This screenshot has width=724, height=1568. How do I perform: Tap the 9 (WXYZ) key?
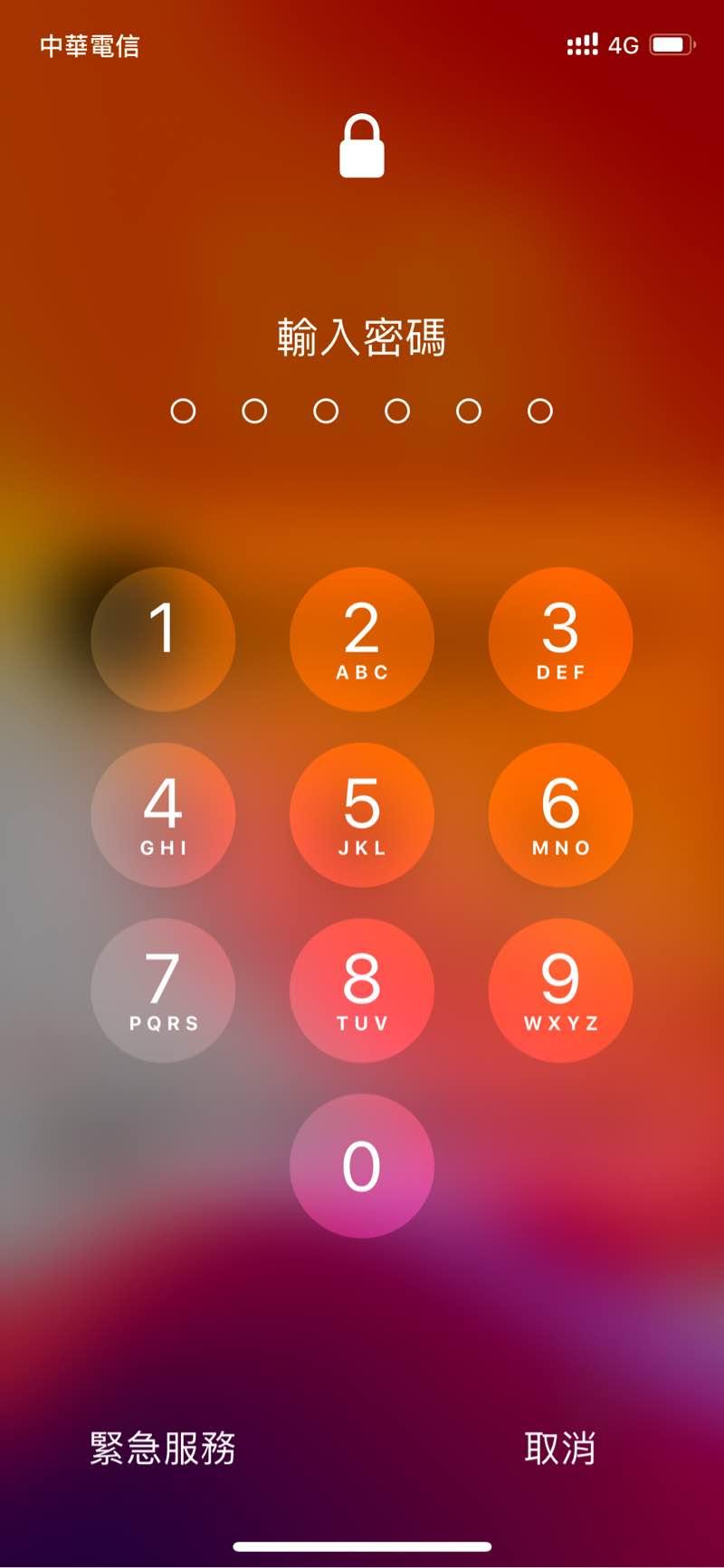point(560,990)
